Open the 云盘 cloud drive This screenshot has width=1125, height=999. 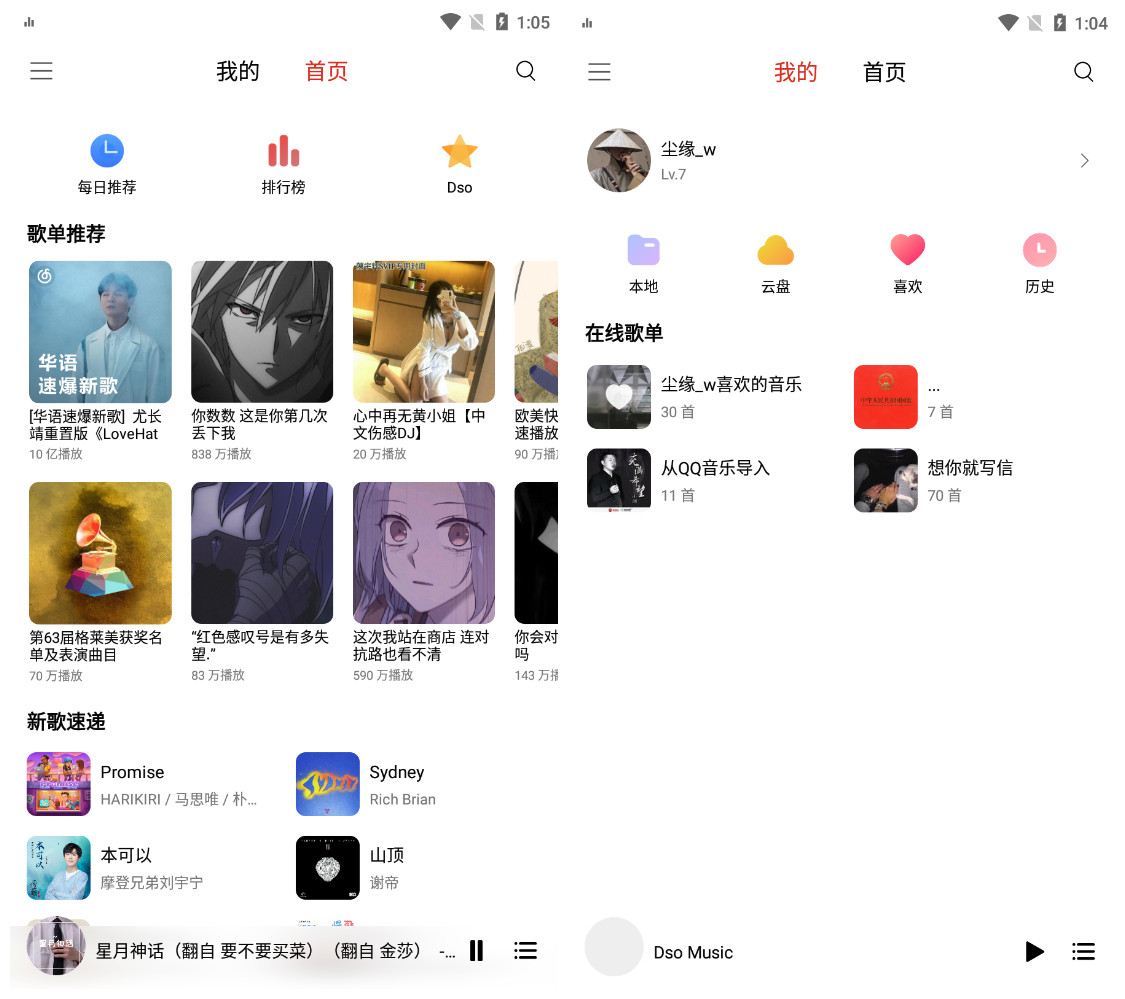click(775, 262)
